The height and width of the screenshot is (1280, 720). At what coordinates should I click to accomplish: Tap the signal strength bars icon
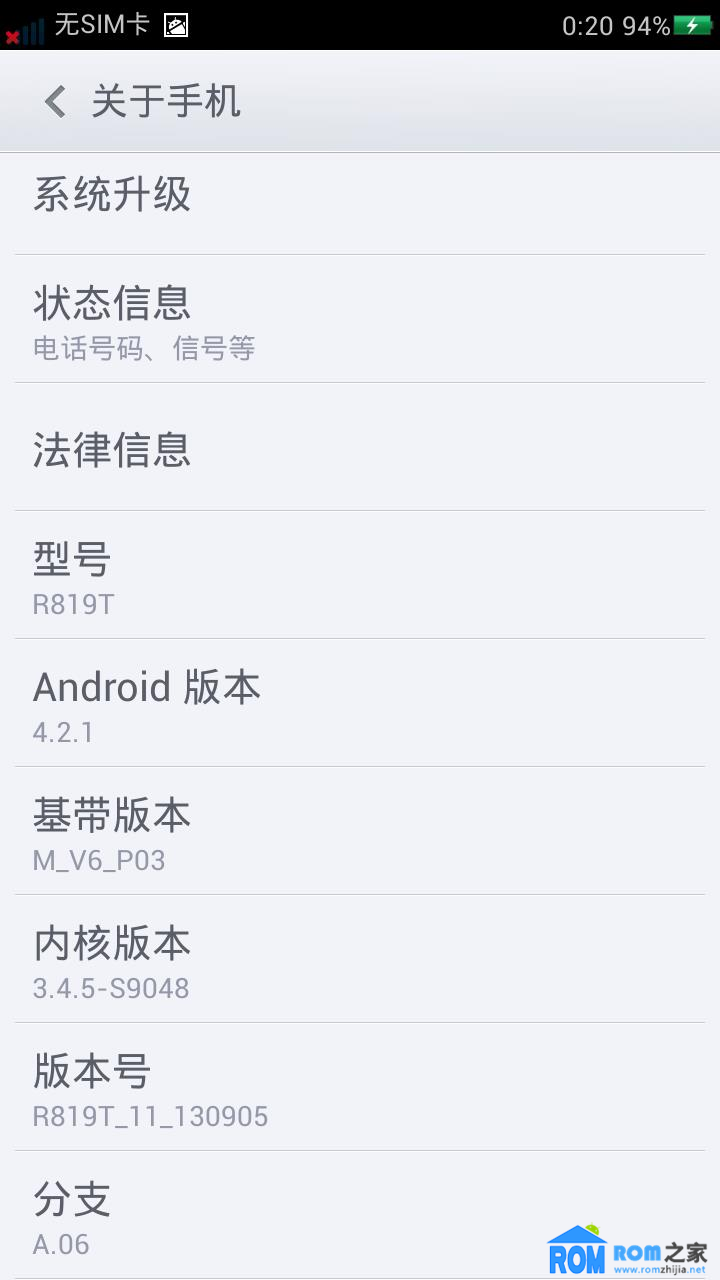[x=32, y=30]
